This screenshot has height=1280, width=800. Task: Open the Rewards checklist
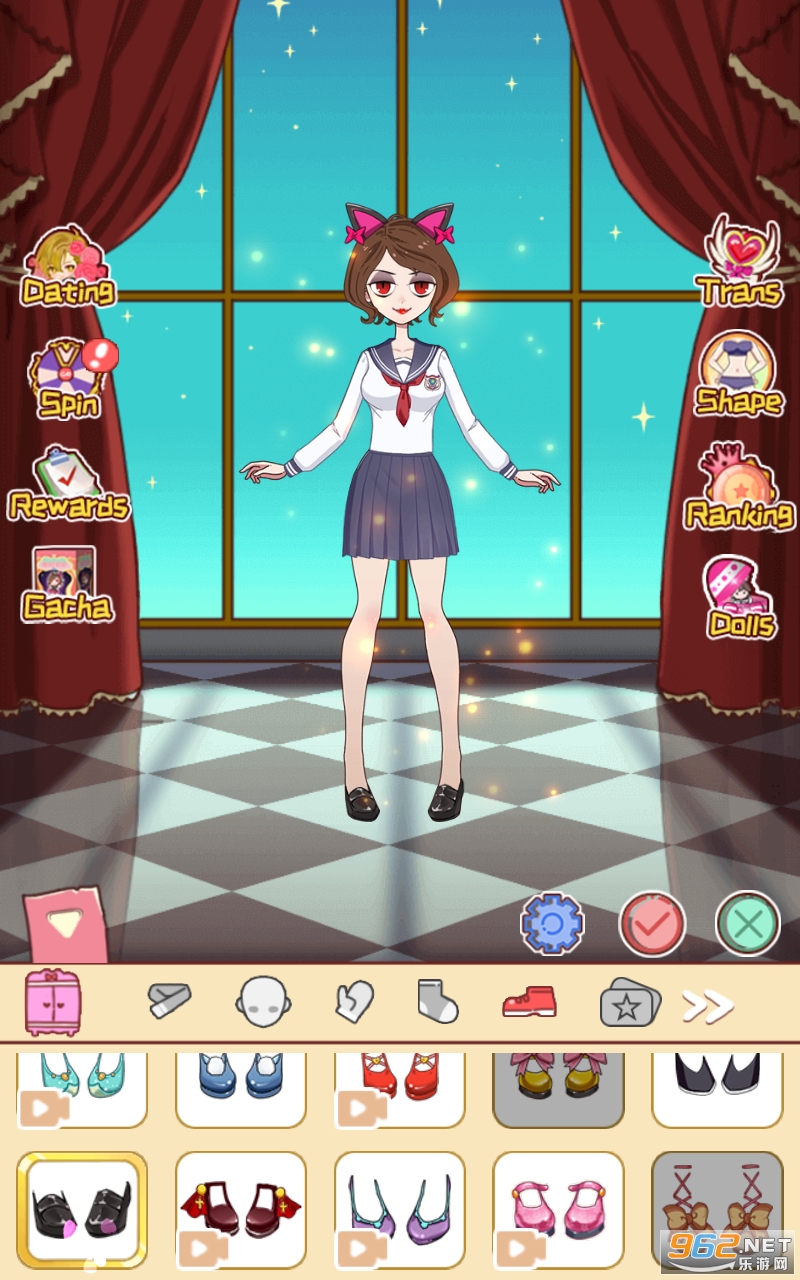coord(68,484)
